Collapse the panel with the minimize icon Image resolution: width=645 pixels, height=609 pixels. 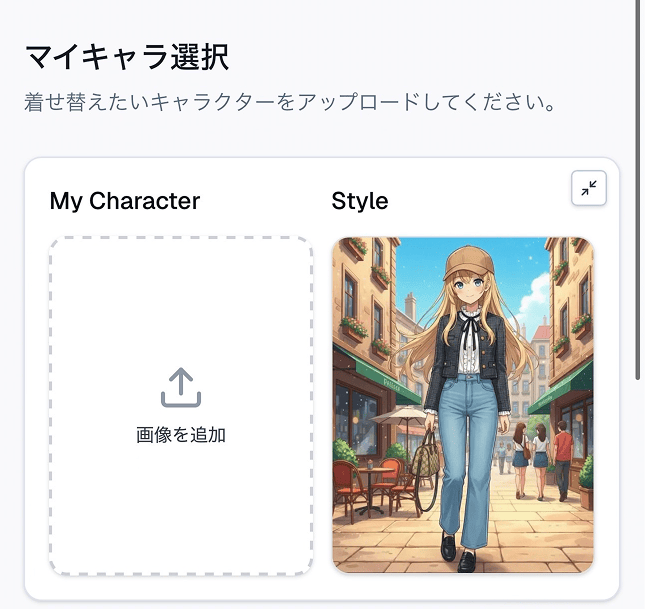pyautogui.click(x=589, y=188)
